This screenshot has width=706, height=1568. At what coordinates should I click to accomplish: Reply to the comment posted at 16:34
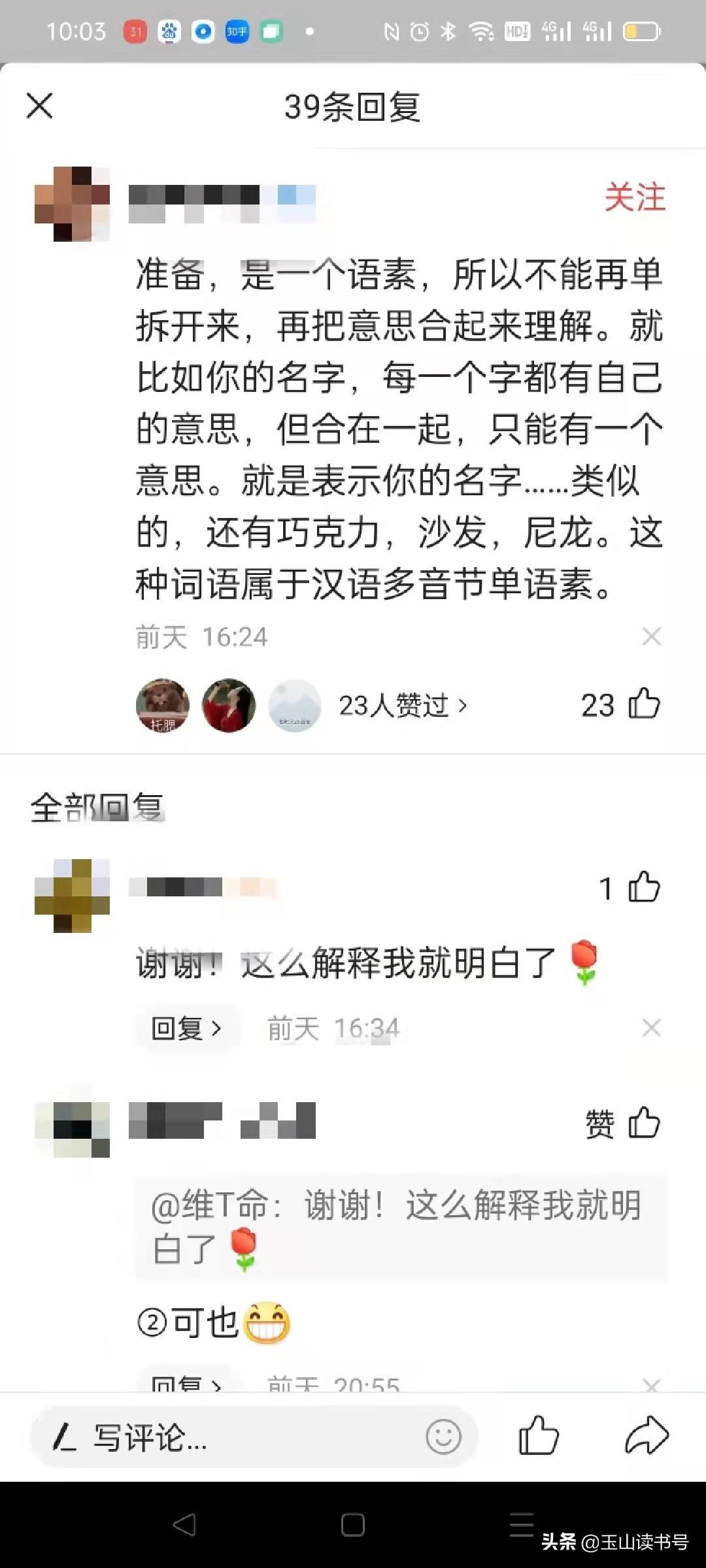pos(186,1028)
